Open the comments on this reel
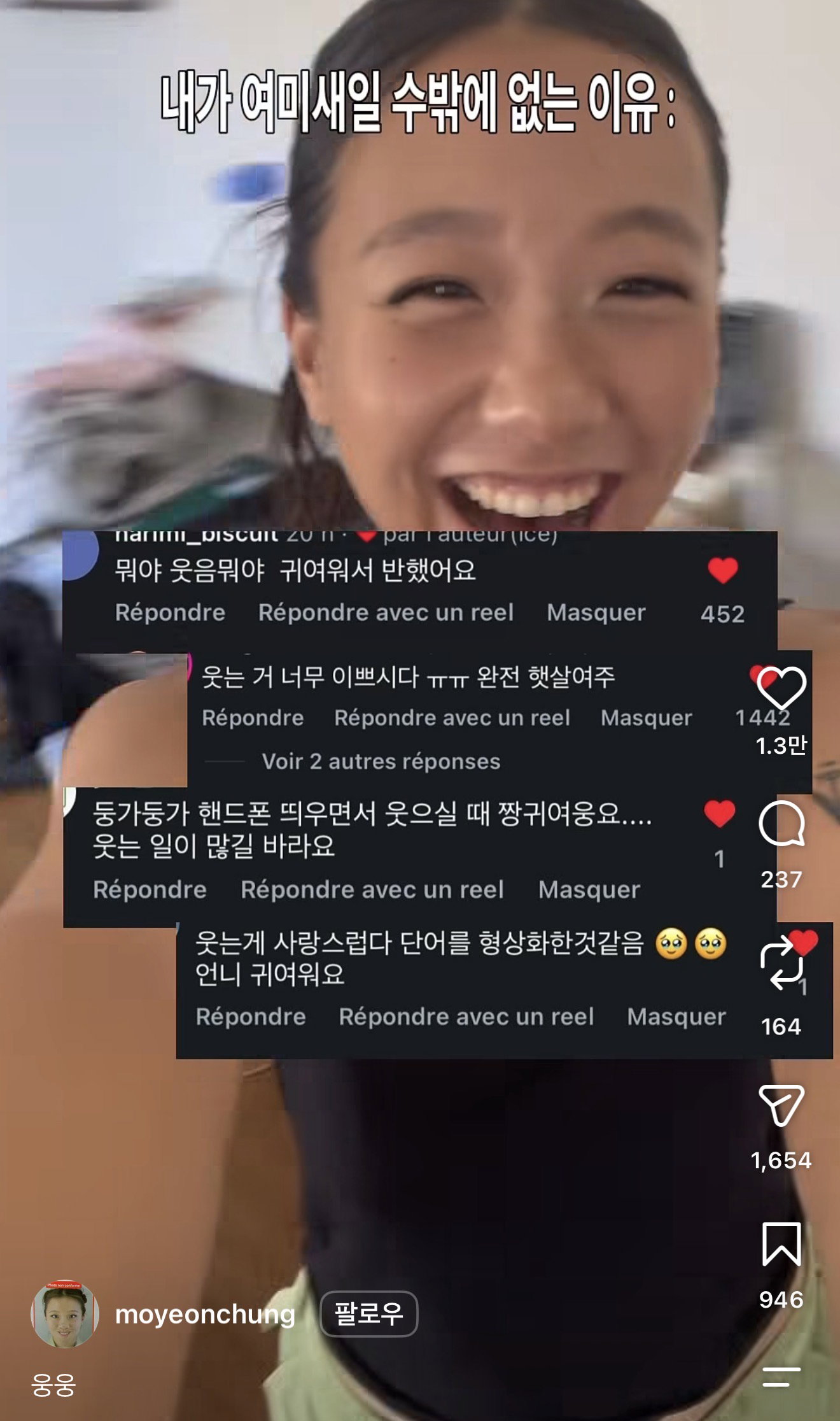The image size is (840, 1421). tap(781, 823)
